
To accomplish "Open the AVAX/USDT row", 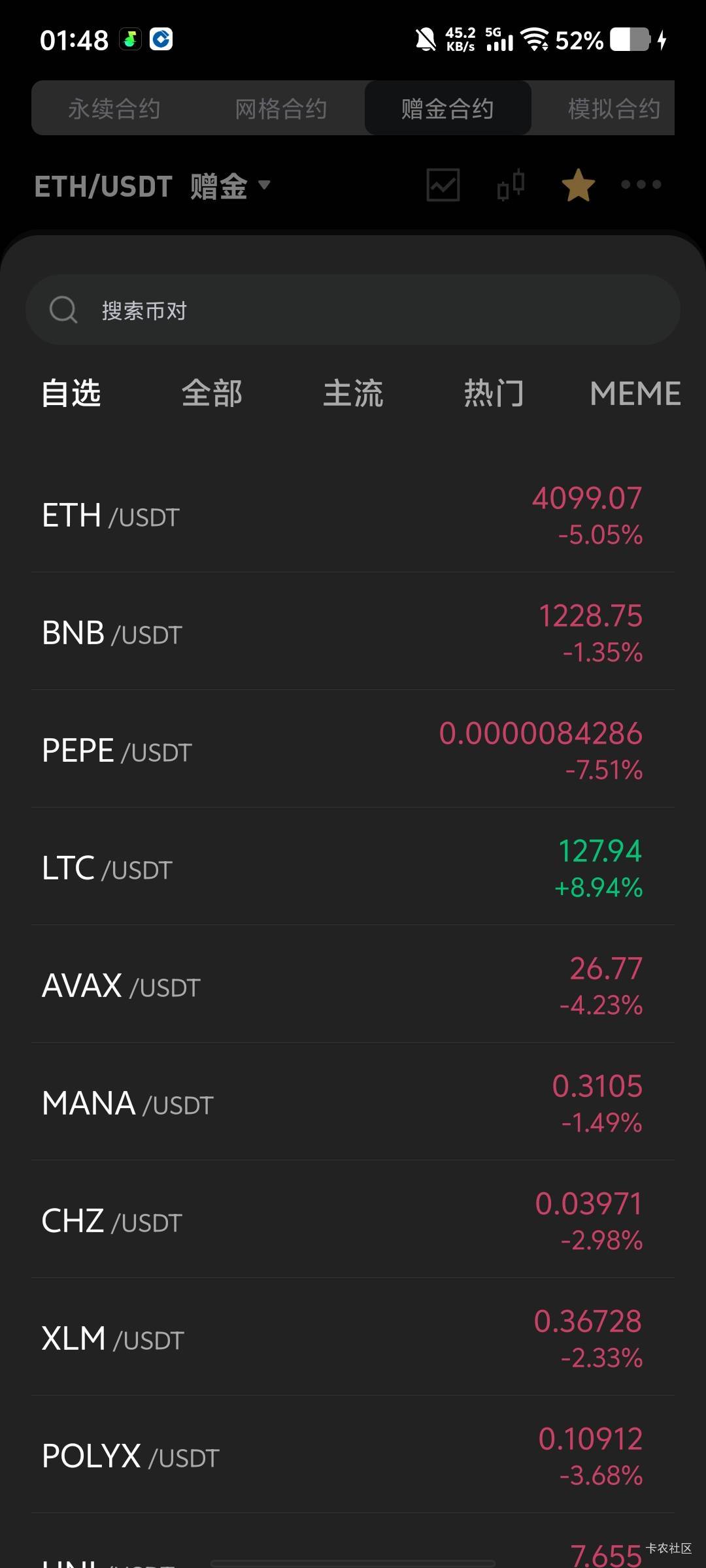I will click(x=353, y=985).
